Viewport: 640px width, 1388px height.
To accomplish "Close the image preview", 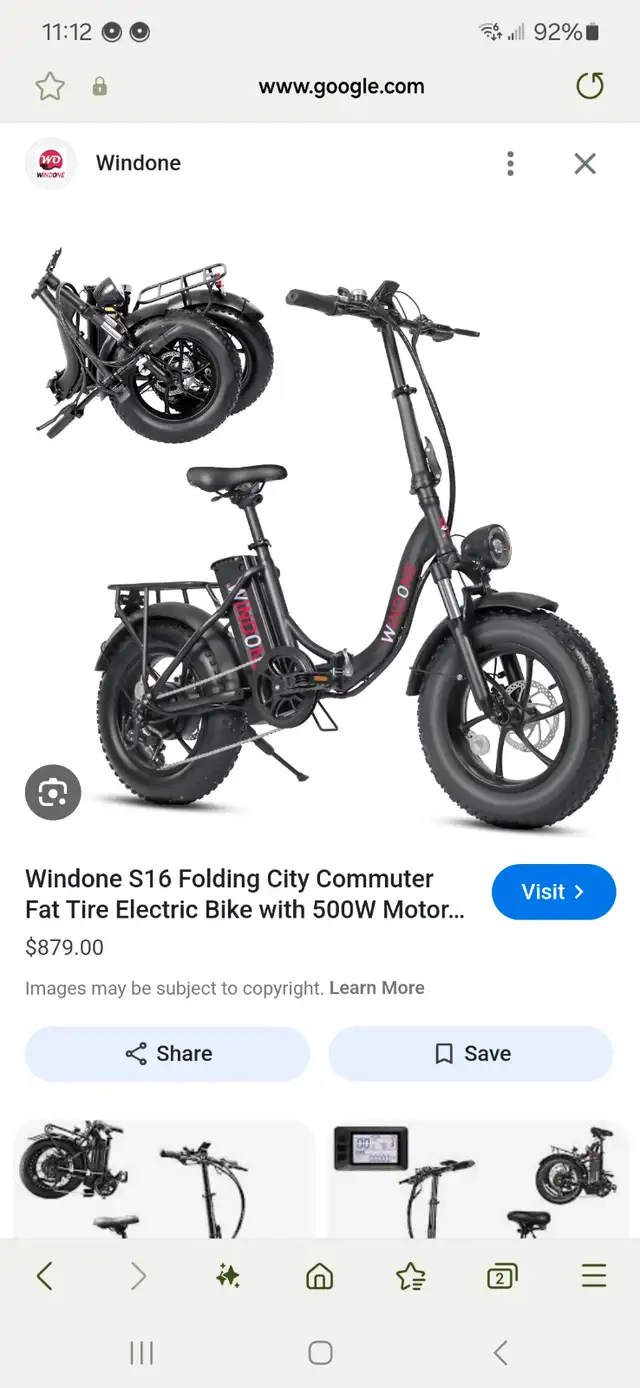I will pos(585,164).
